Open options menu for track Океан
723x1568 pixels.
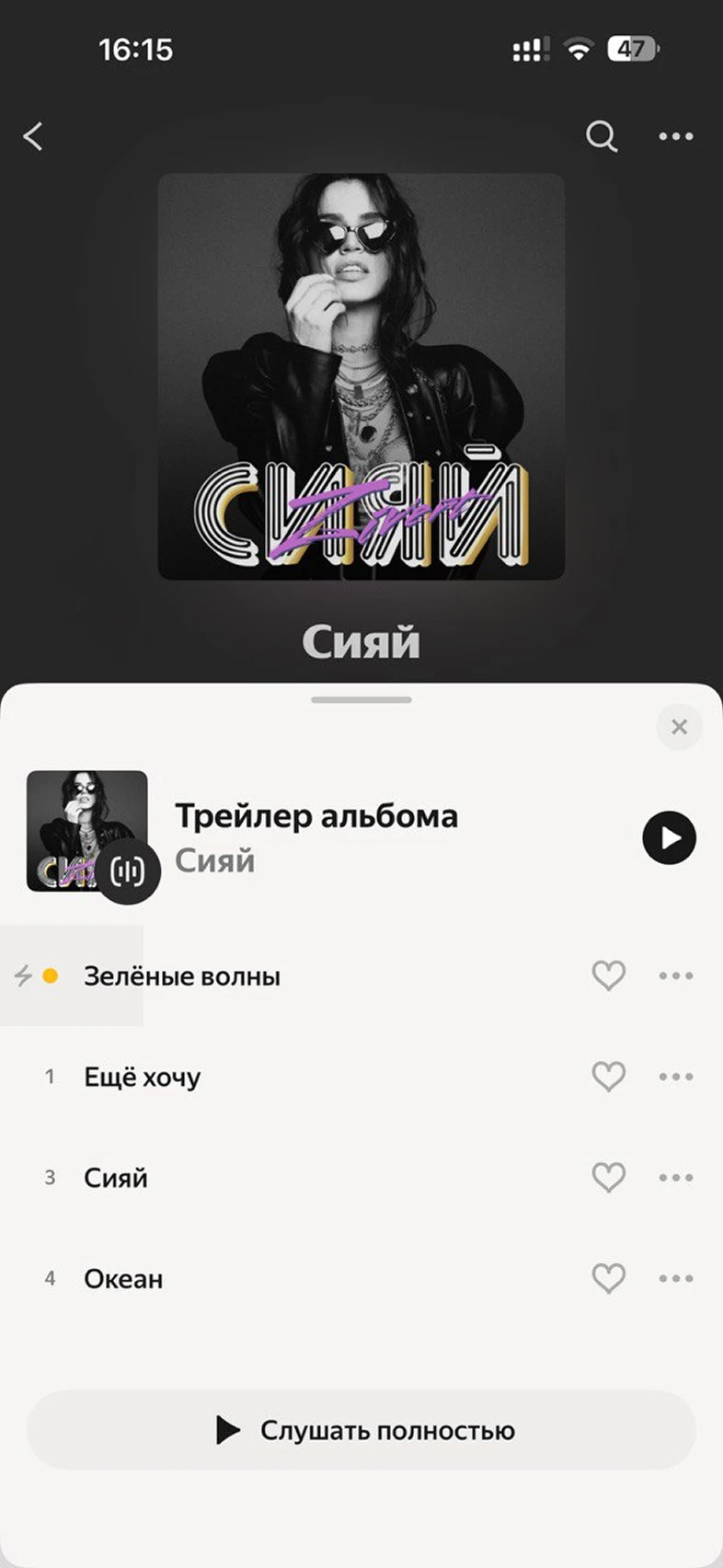(674, 1277)
